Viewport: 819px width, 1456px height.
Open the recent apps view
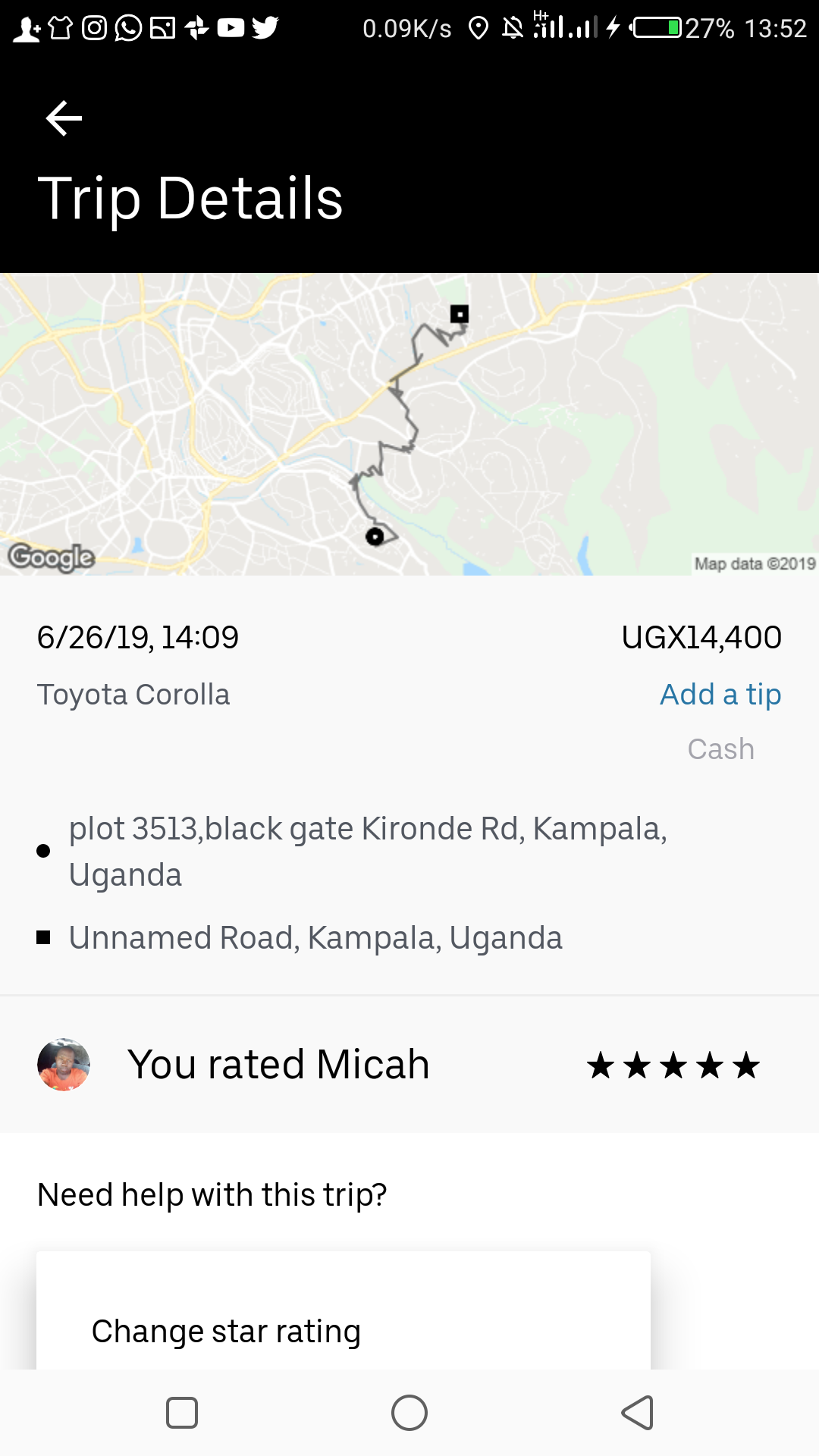(x=182, y=1413)
